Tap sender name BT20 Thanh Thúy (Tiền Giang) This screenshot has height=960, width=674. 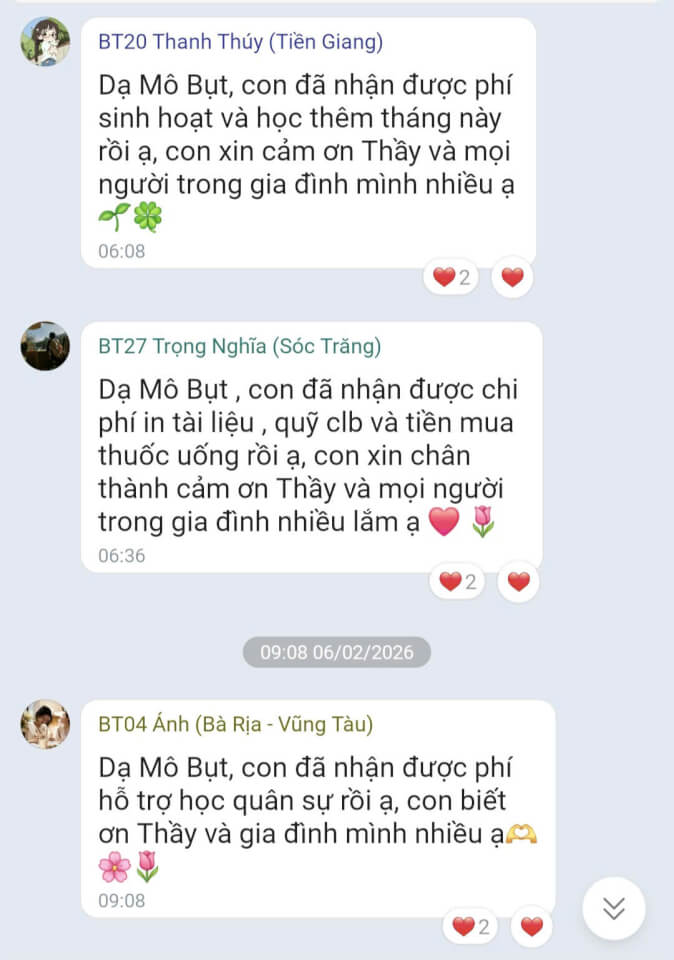coord(240,42)
